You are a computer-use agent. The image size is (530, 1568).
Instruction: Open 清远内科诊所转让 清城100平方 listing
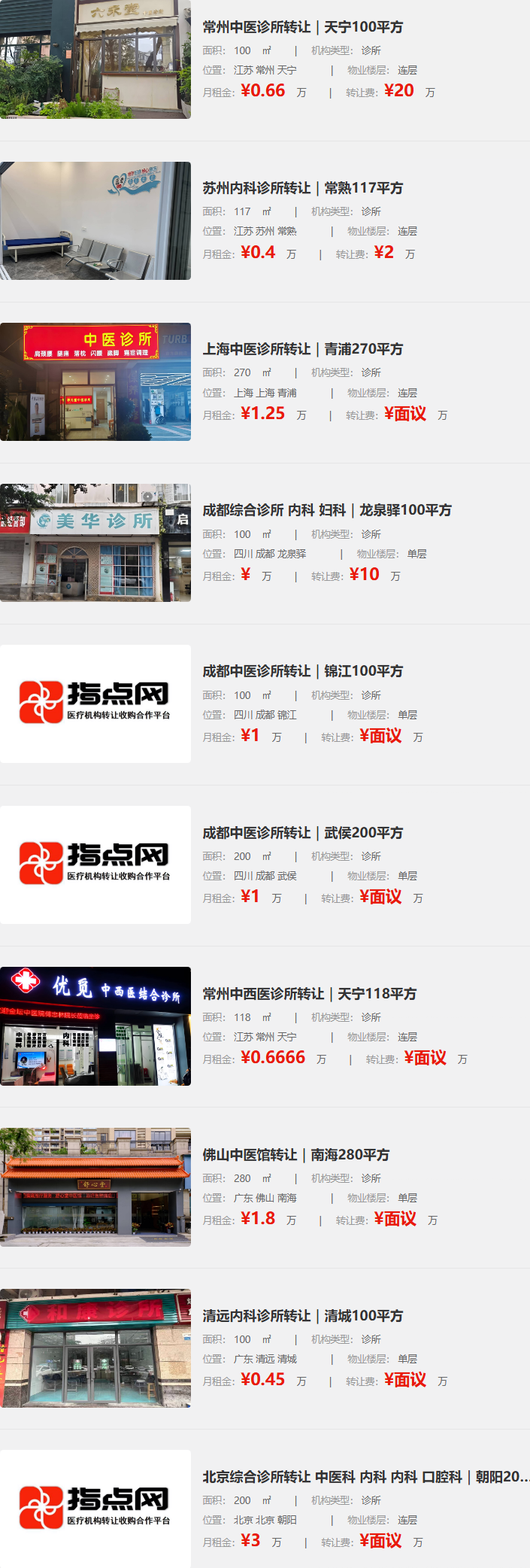tap(302, 1316)
